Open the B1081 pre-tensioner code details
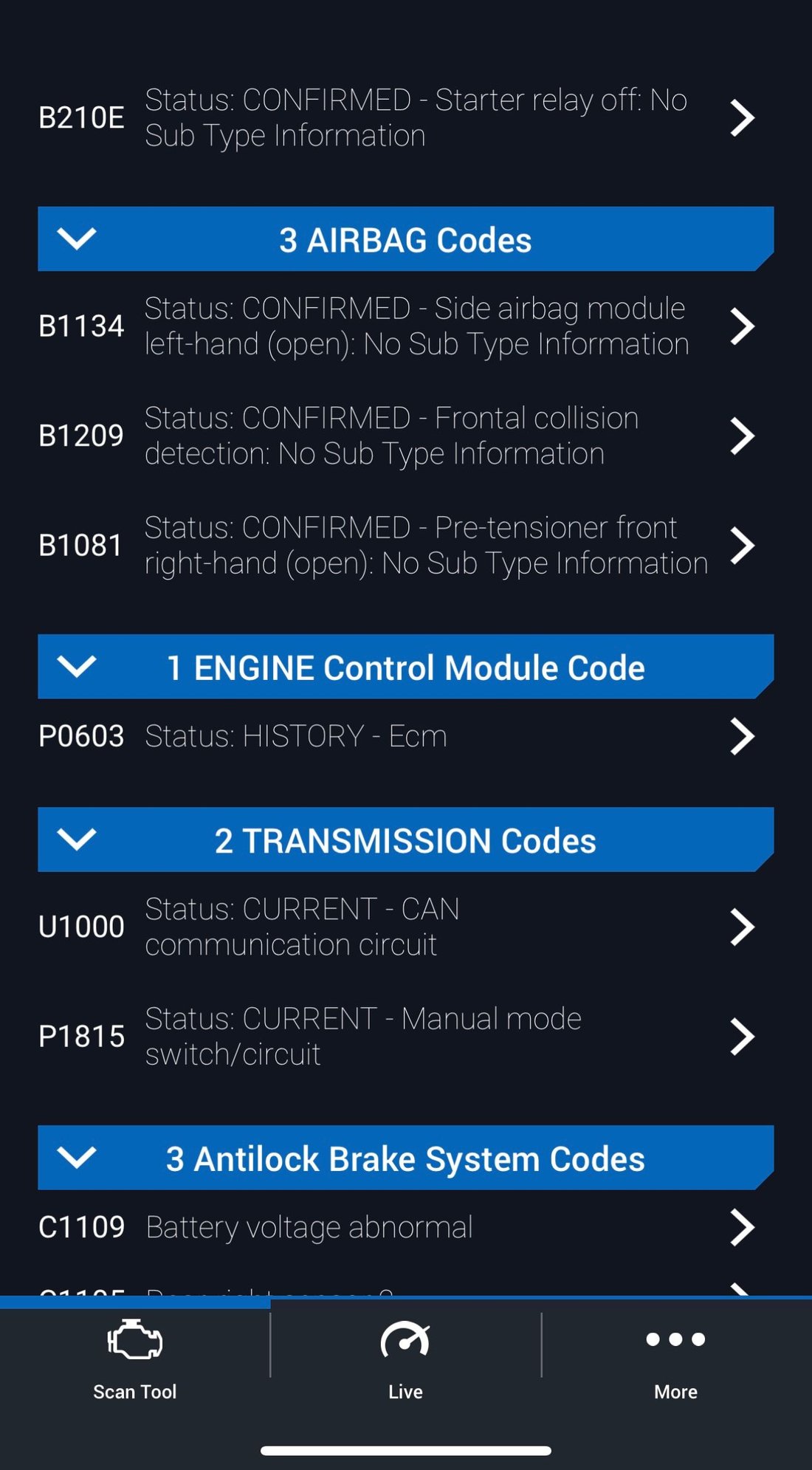 point(405,546)
